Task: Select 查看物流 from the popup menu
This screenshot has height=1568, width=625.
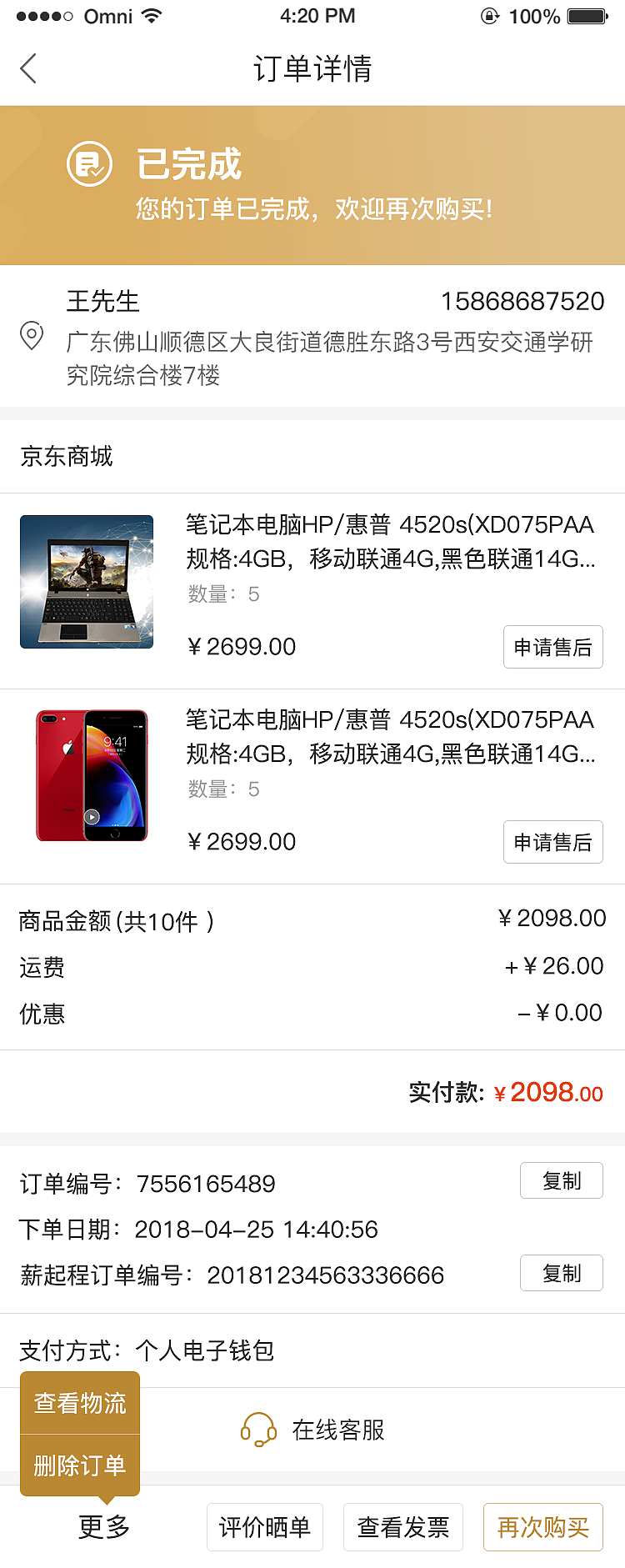Action: tap(79, 1403)
